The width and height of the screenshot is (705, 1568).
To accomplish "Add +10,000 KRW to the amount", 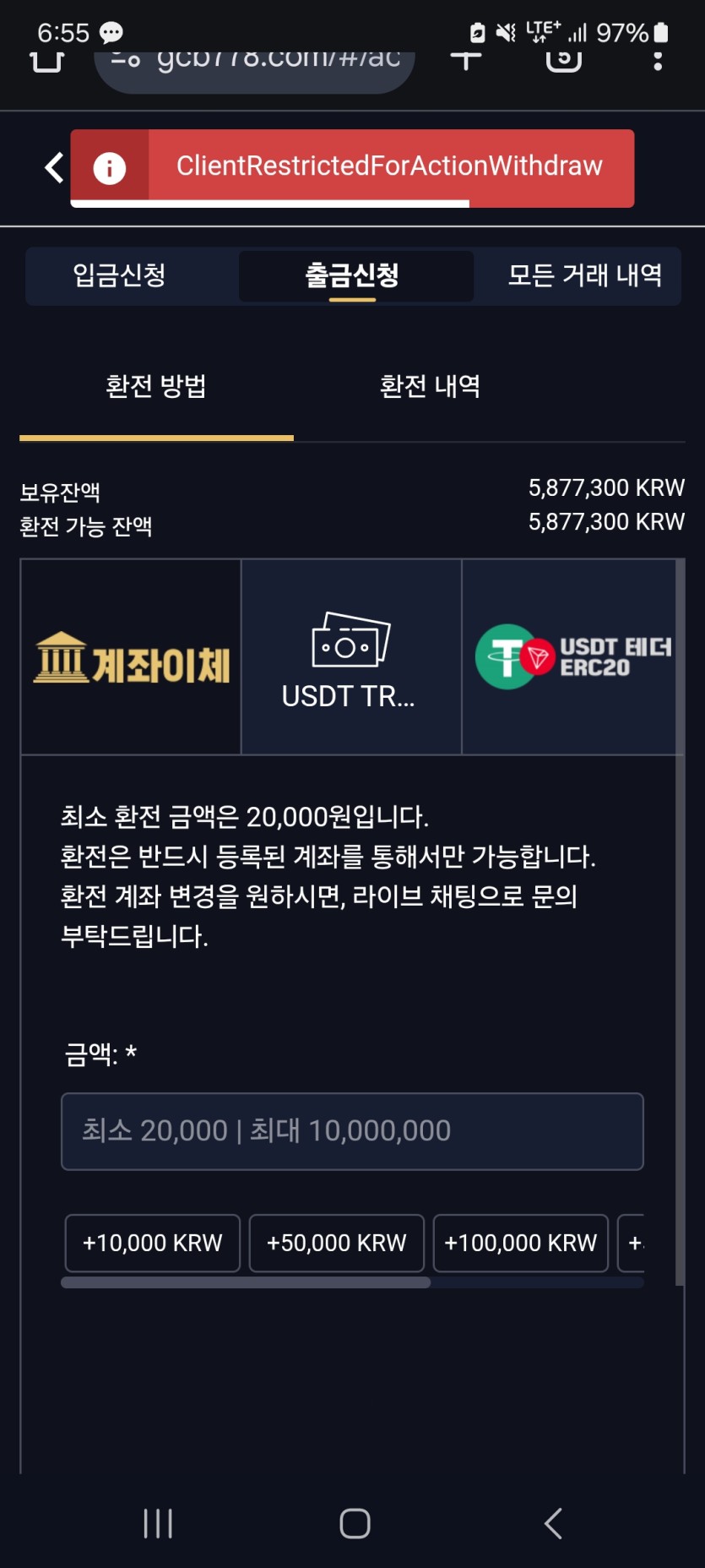I will (x=153, y=1243).
